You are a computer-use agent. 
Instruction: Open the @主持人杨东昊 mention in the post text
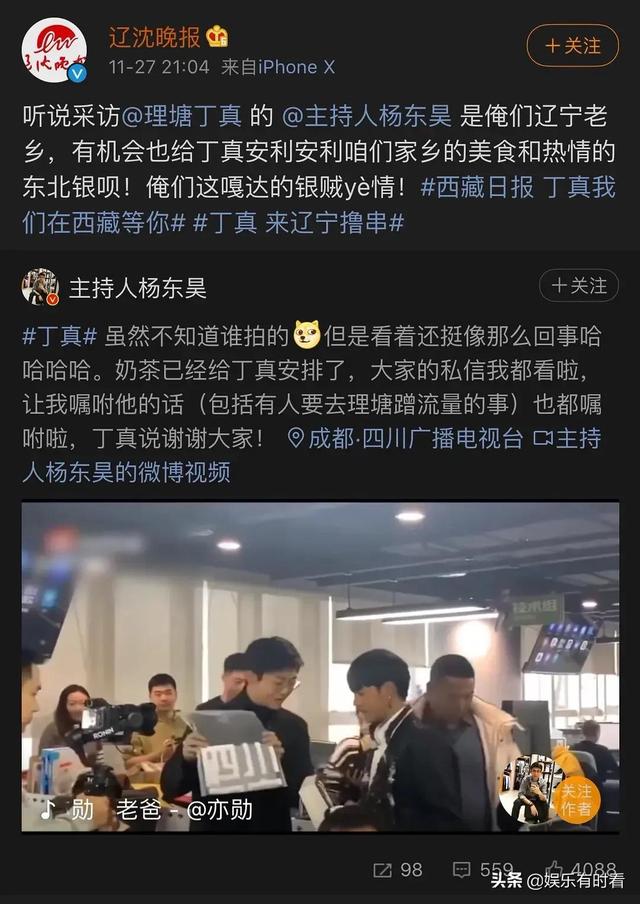point(369,116)
